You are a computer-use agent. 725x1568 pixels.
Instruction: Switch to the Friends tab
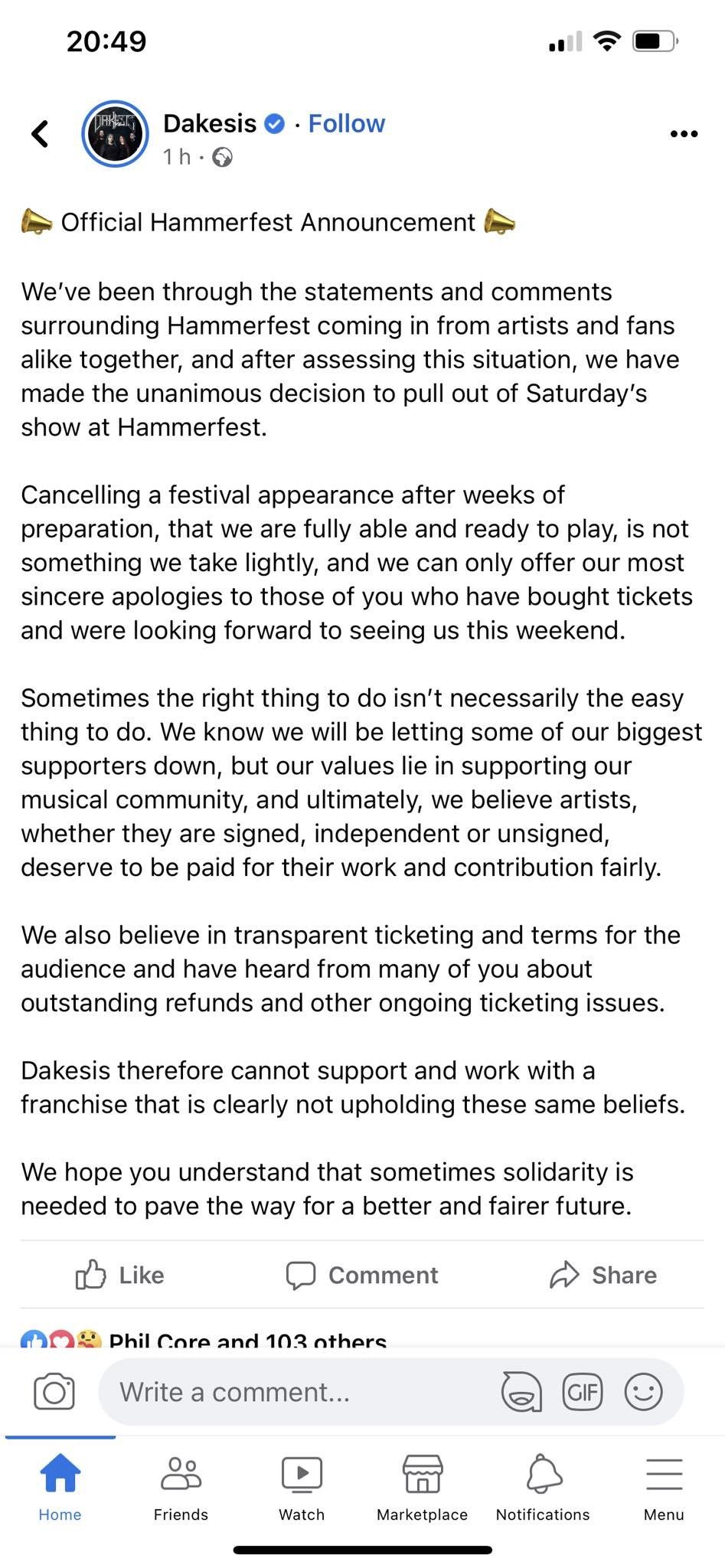(x=181, y=1488)
